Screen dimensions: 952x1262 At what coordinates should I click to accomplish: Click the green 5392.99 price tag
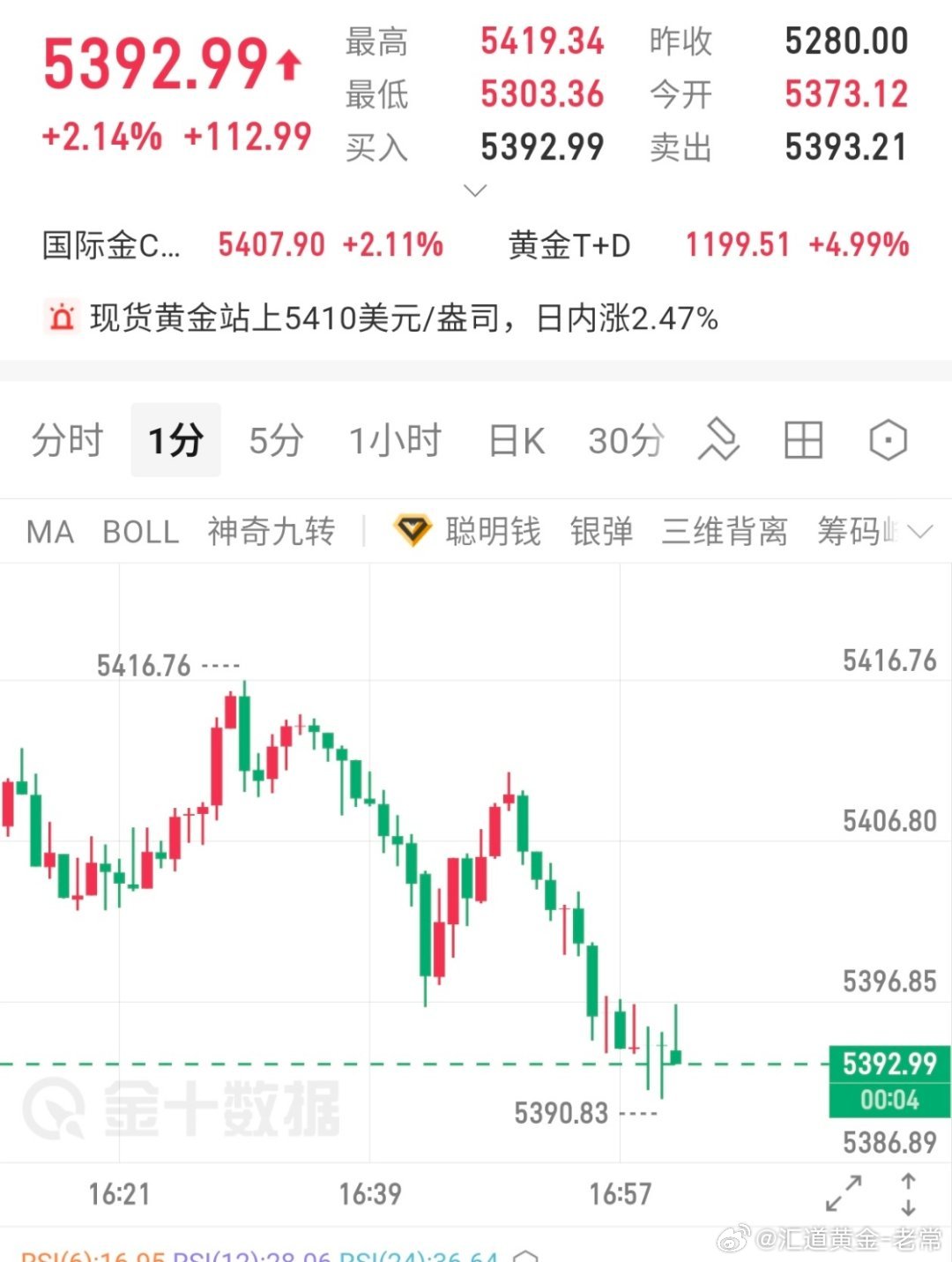(890, 1064)
